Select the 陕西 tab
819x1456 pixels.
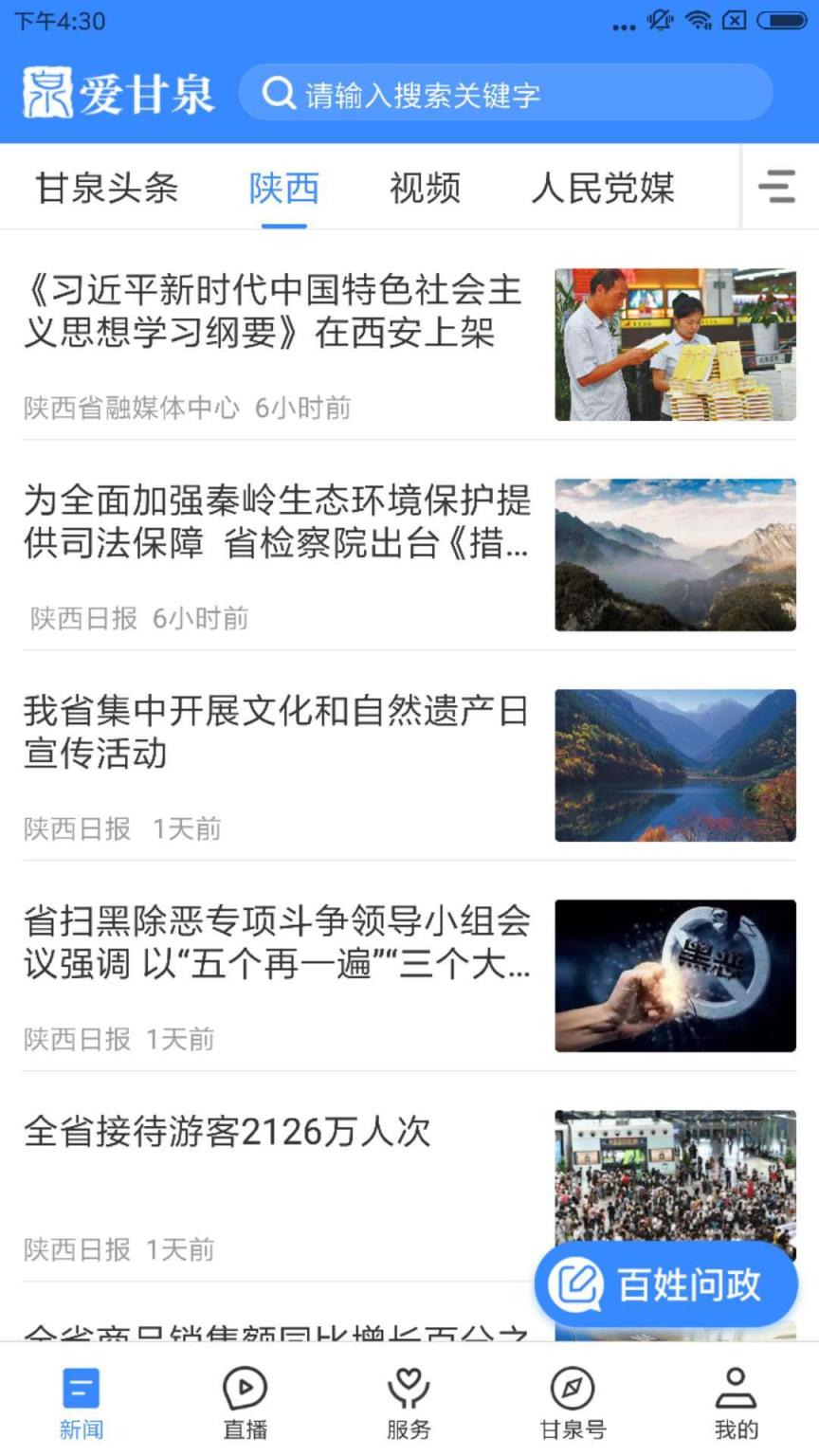(282, 189)
